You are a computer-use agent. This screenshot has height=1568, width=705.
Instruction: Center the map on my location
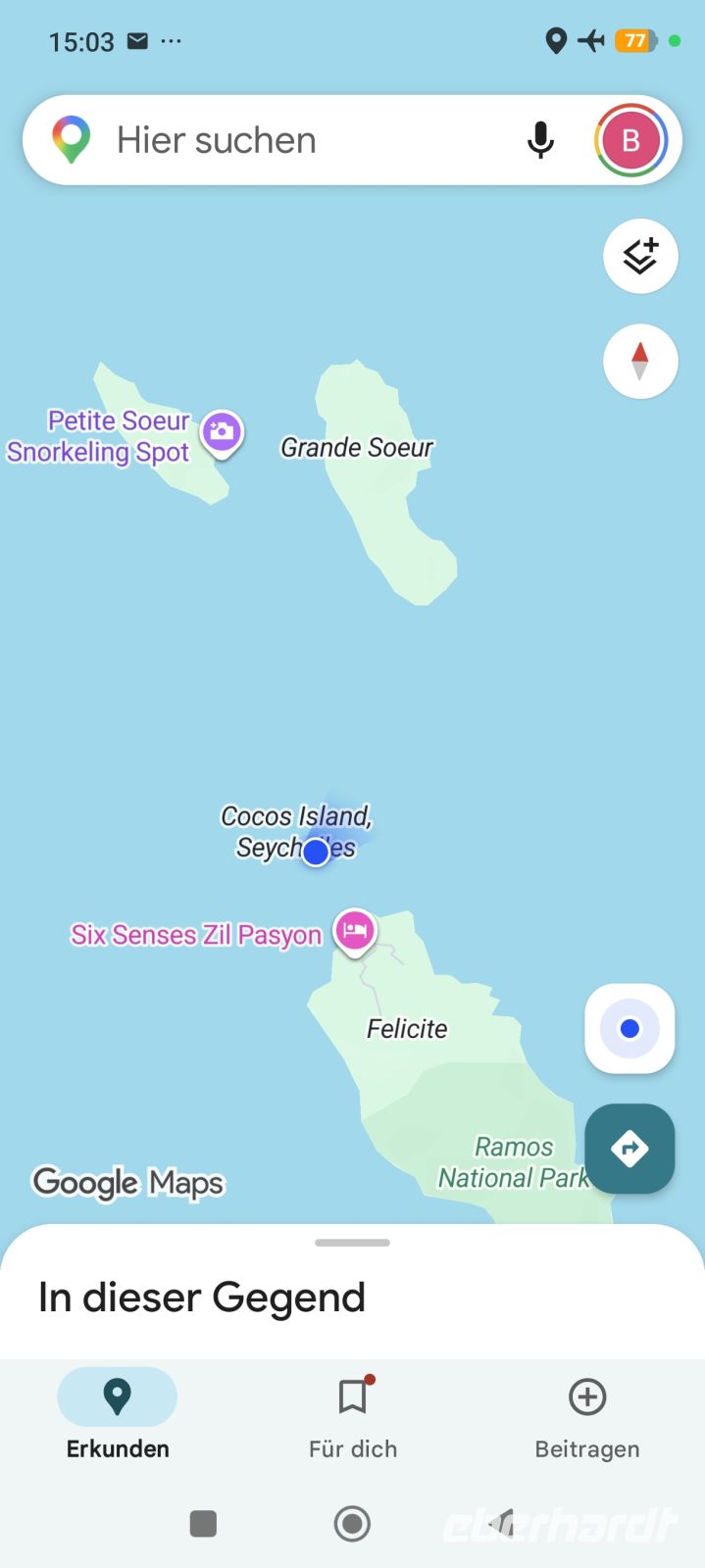tap(629, 1029)
